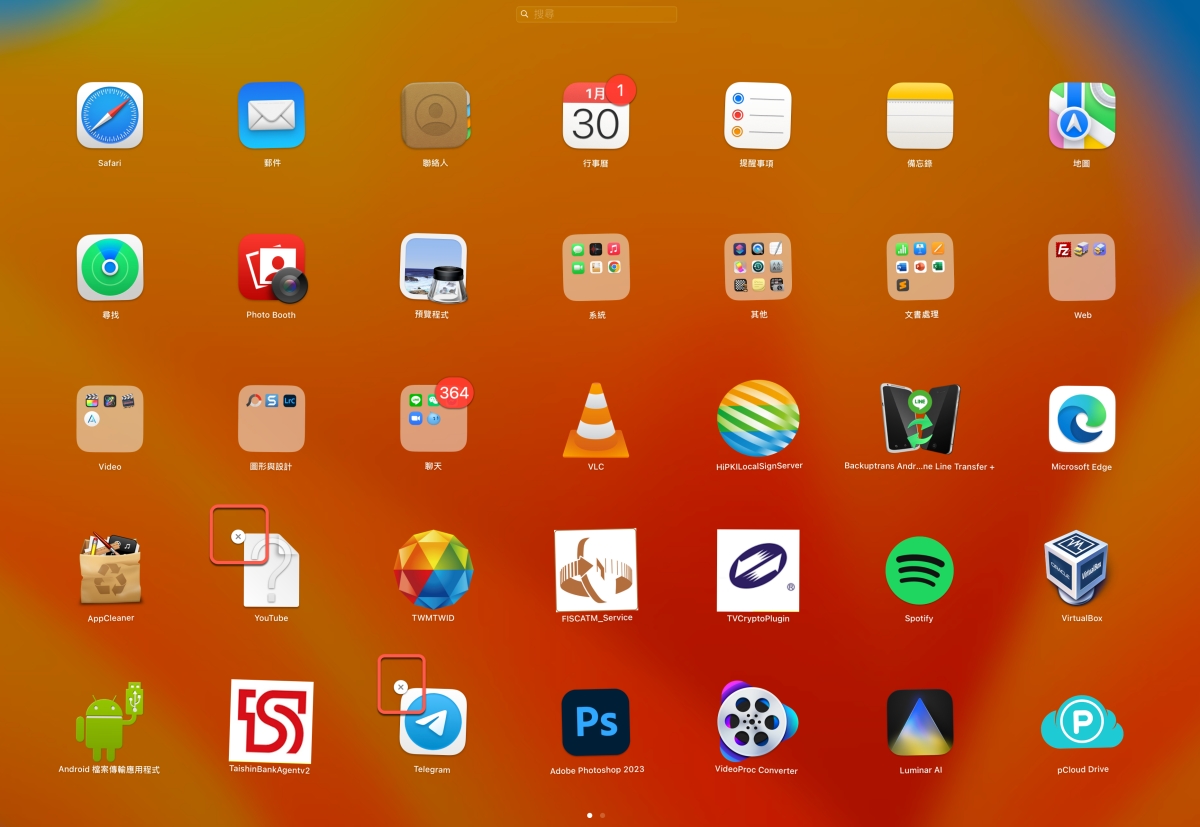1200x827 pixels.
Task: Launch Adobe Photoshop 2023
Action: click(596, 722)
